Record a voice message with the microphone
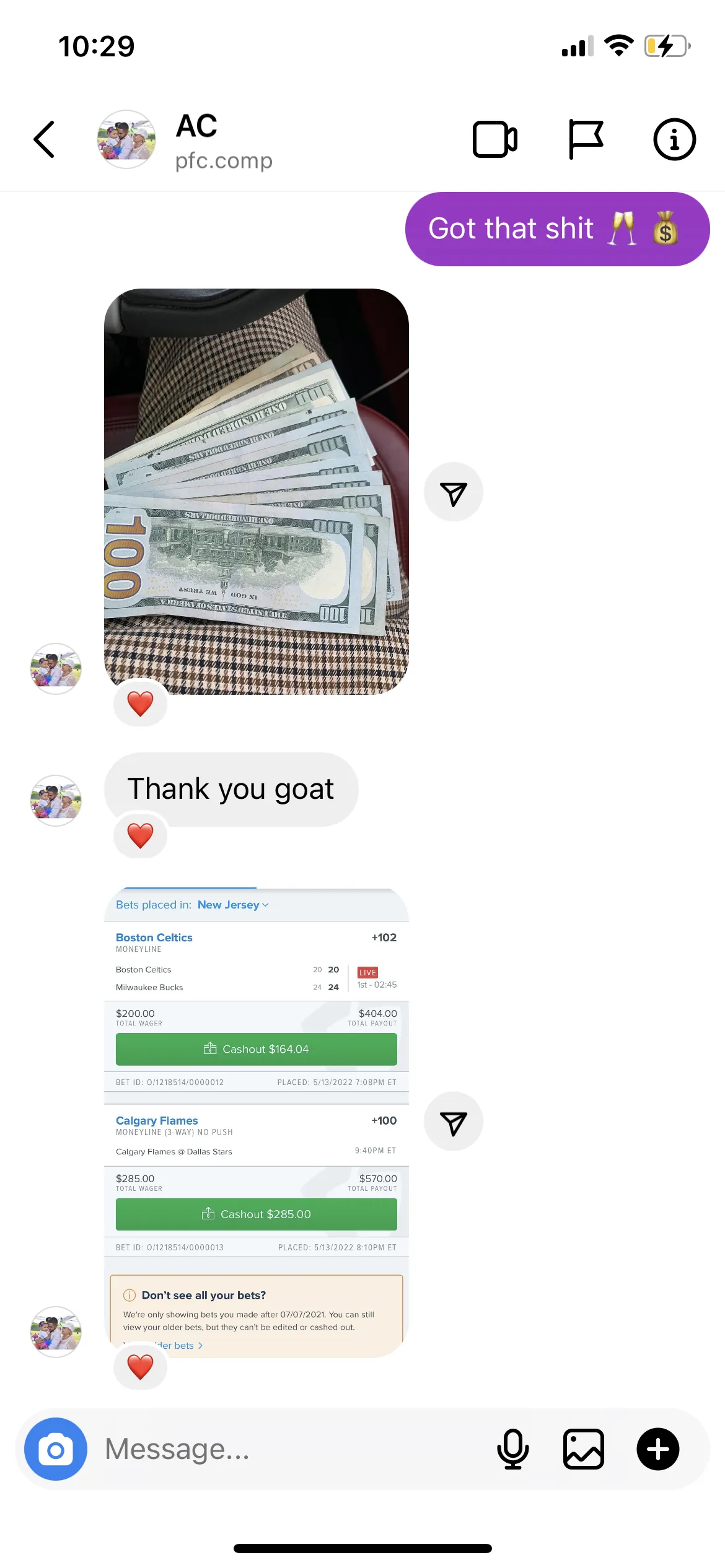 (x=513, y=1449)
